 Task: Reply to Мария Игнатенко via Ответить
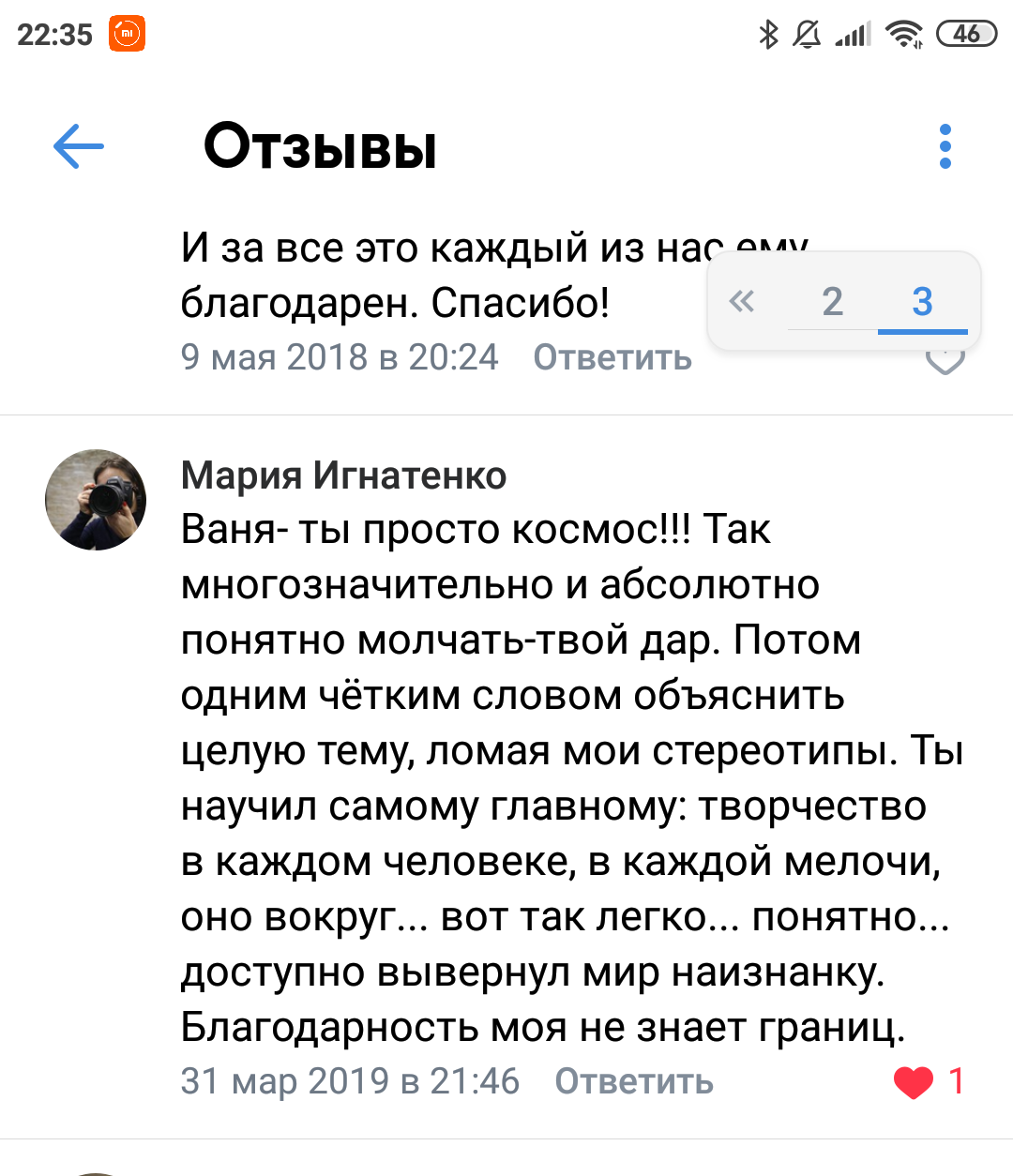(630, 1081)
